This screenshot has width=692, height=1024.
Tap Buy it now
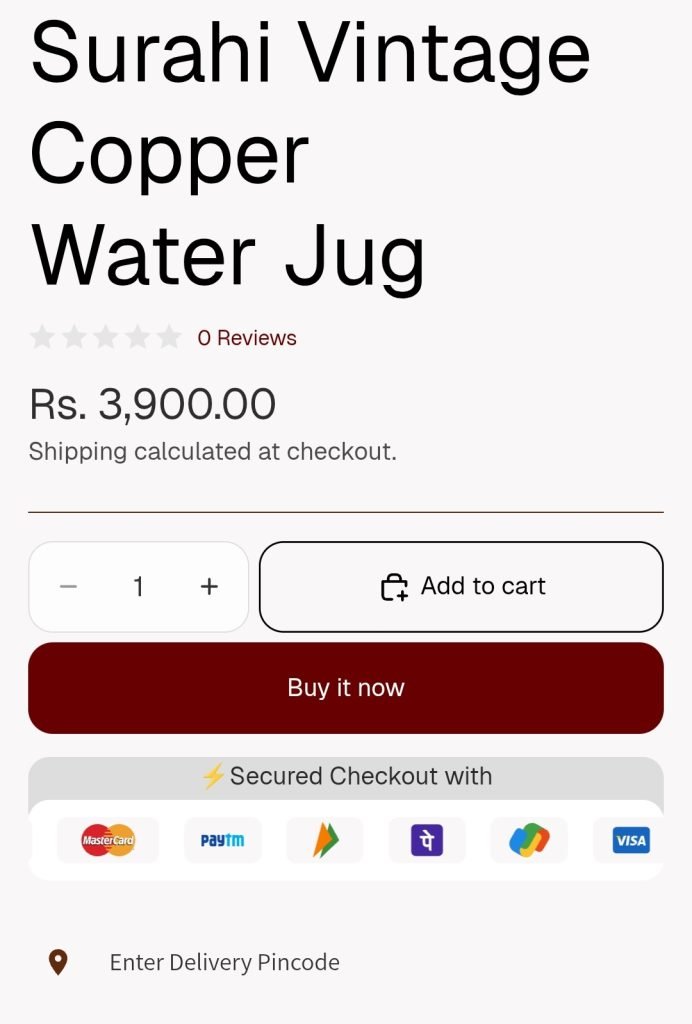[x=346, y=688]
